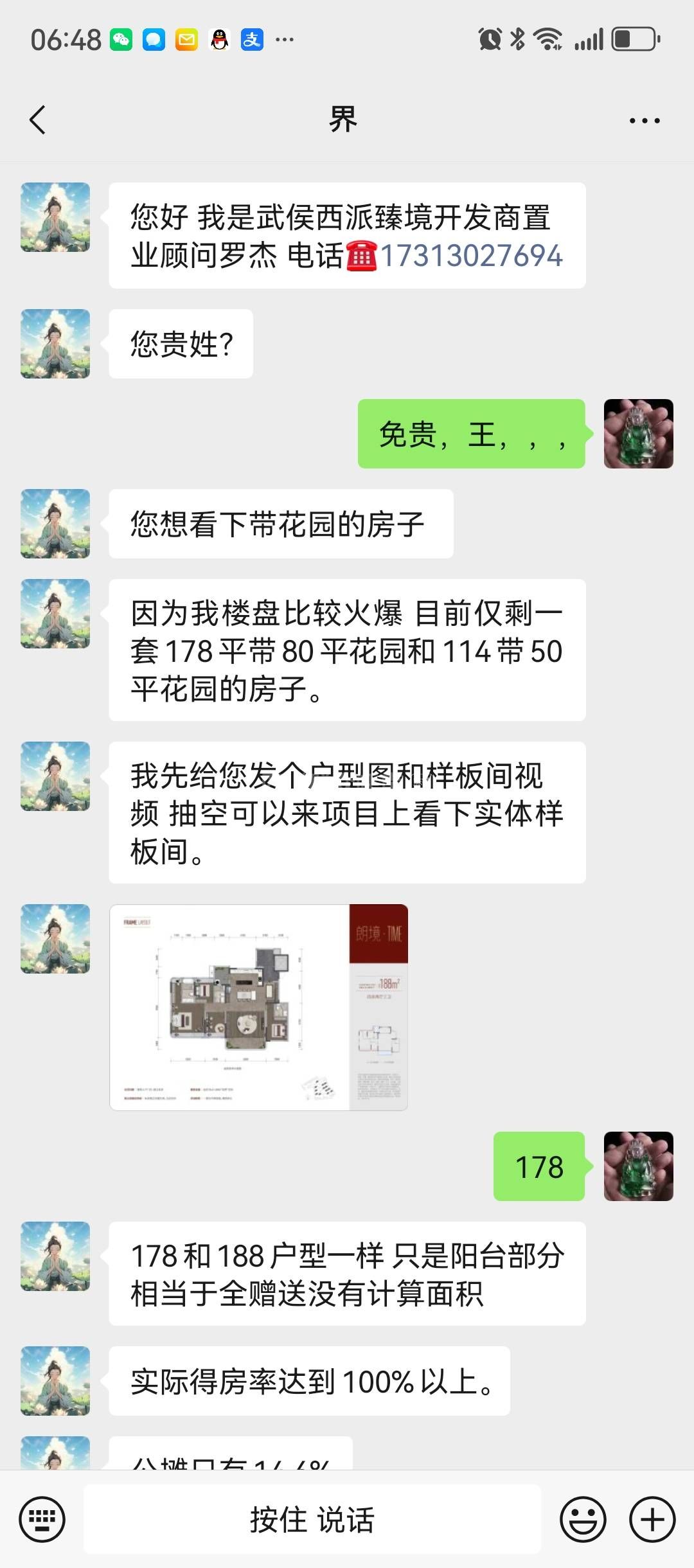This screenshot has height=1568, width=694.
Task: Open the emoji sticker panel
Action: point(583,1520)
